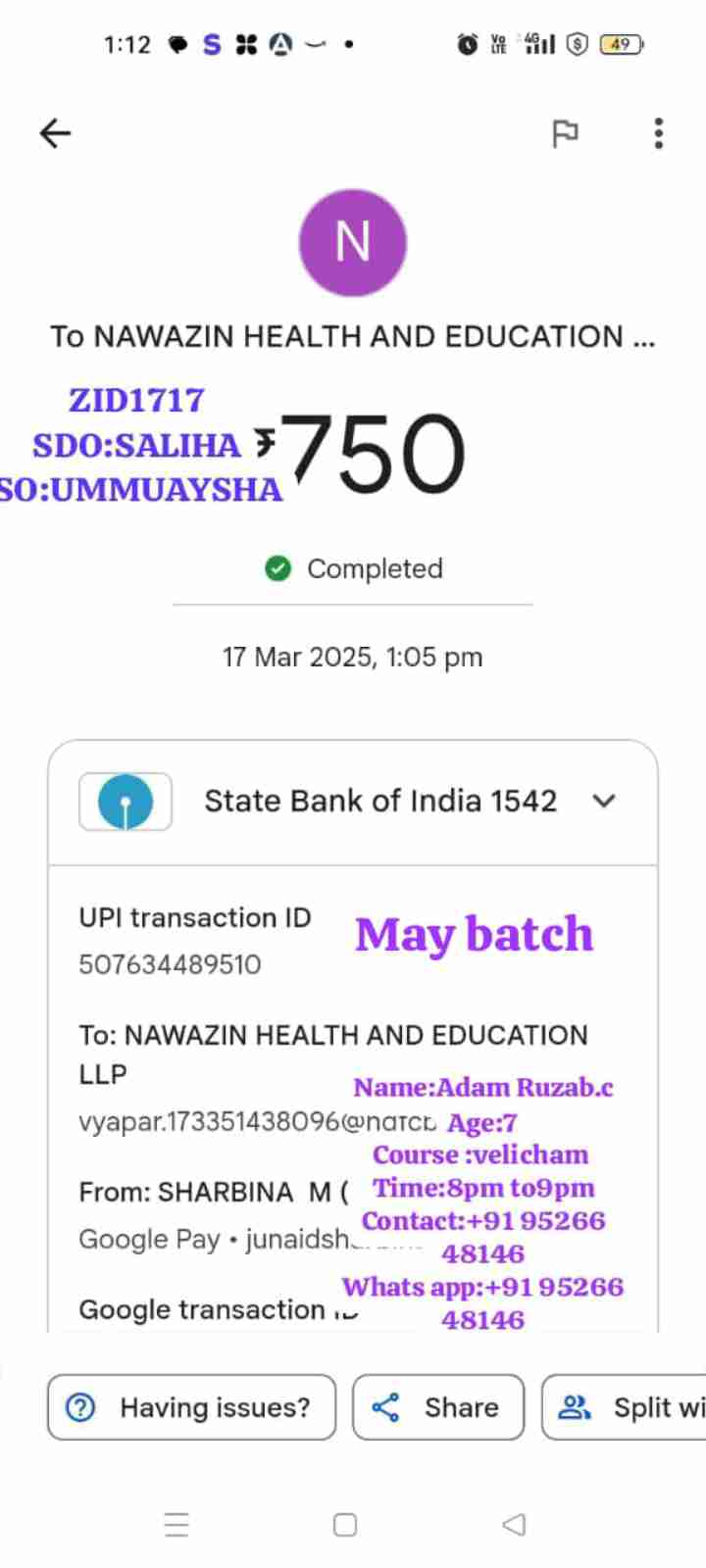Tap the Having issues? button

click(x=191, y=1407)
